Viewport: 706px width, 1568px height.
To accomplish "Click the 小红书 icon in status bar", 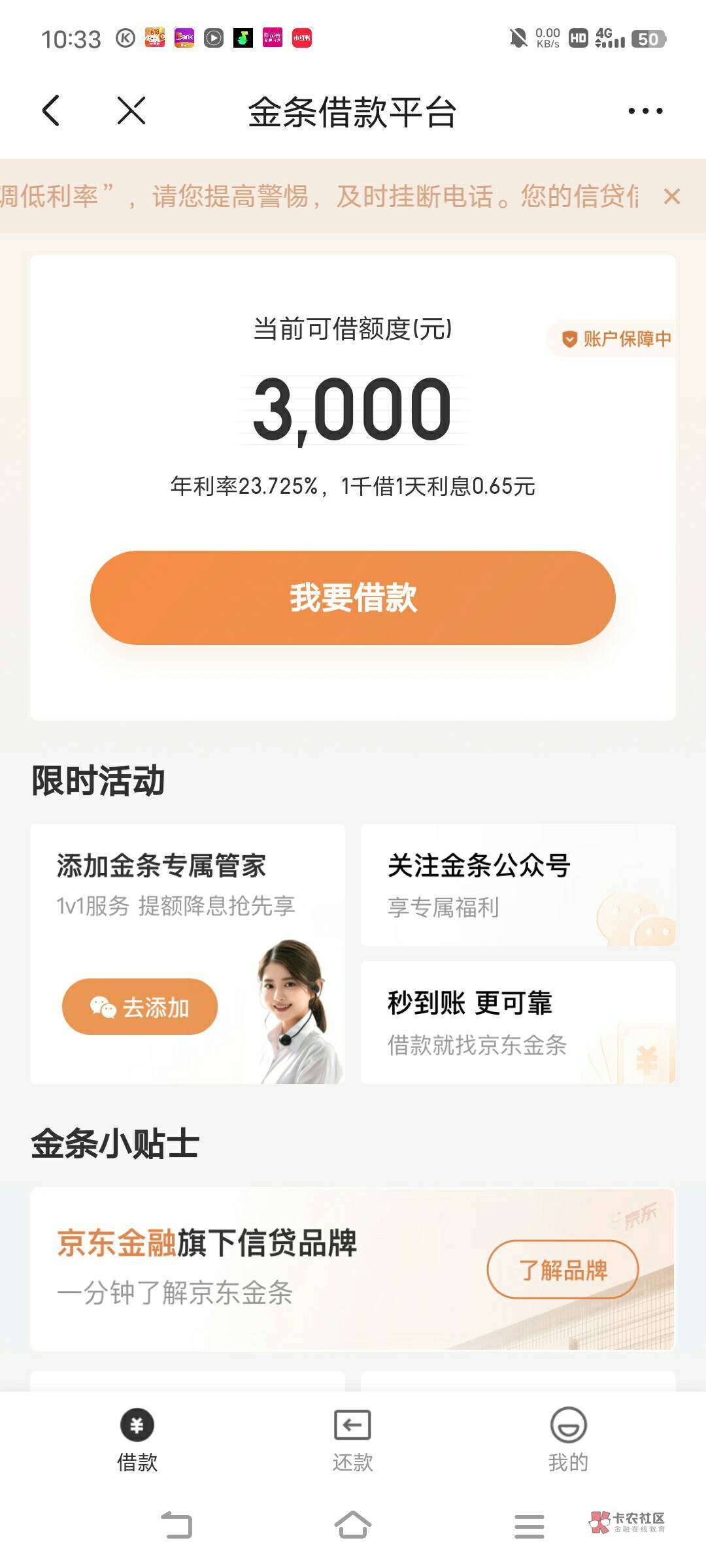I will coord(301,37).
